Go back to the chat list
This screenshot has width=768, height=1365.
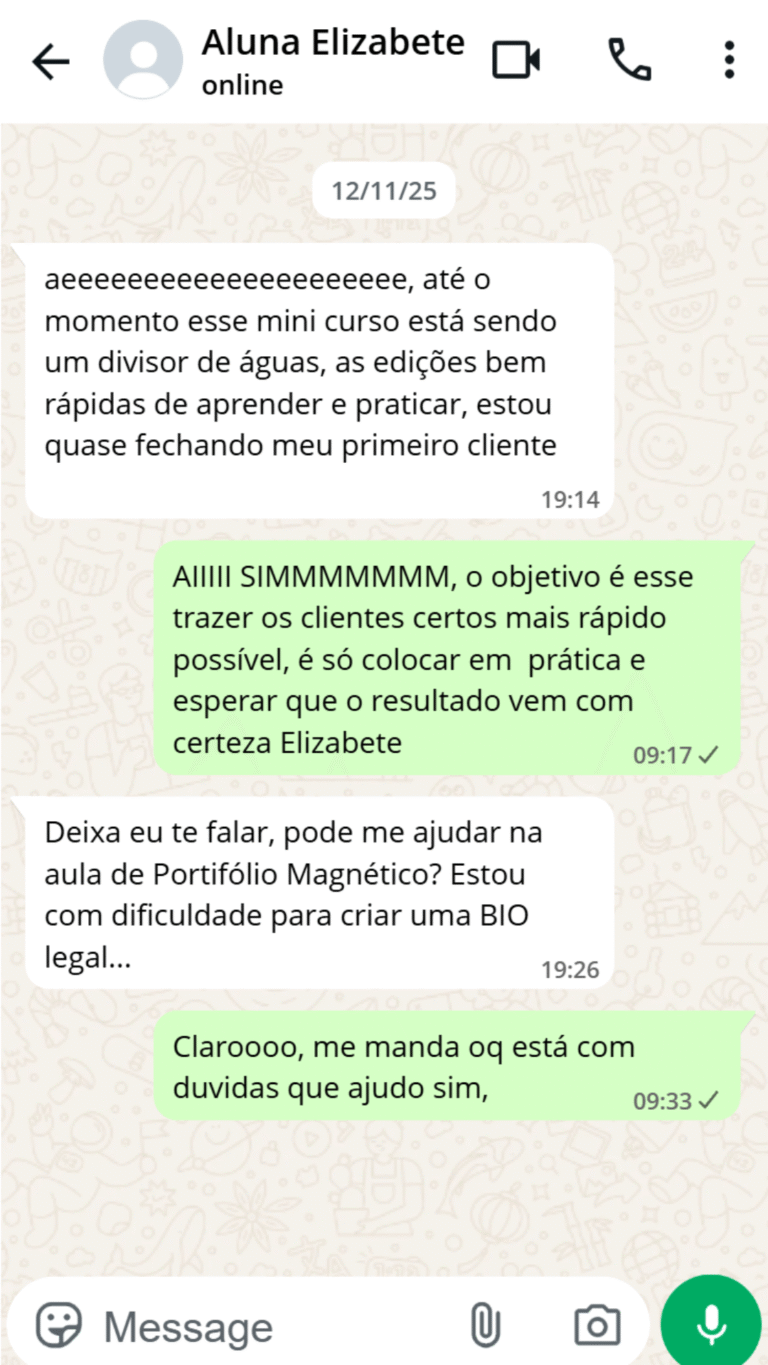(x=50, y=62)
